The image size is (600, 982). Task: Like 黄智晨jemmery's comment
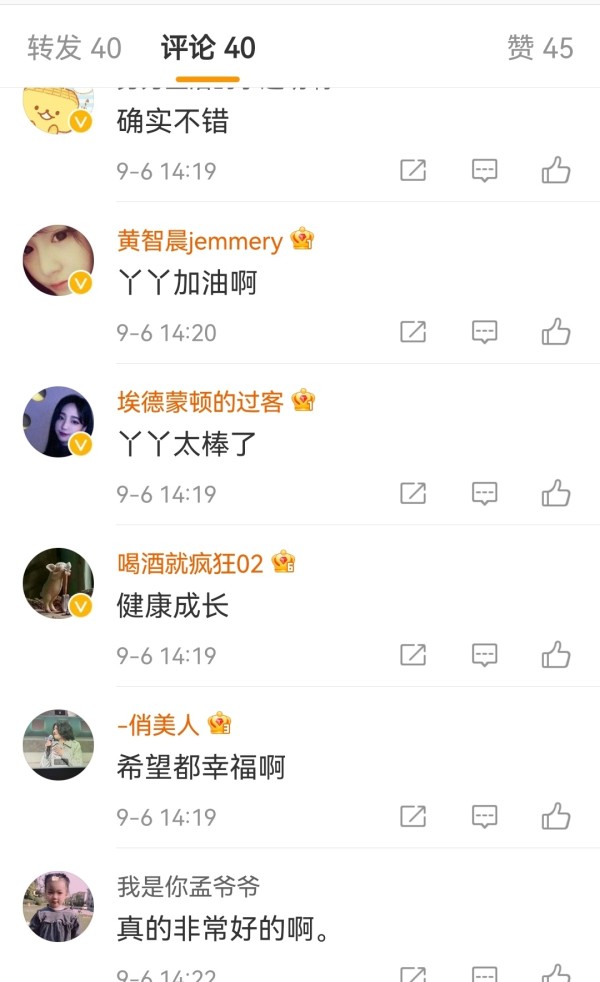point(556,332)
